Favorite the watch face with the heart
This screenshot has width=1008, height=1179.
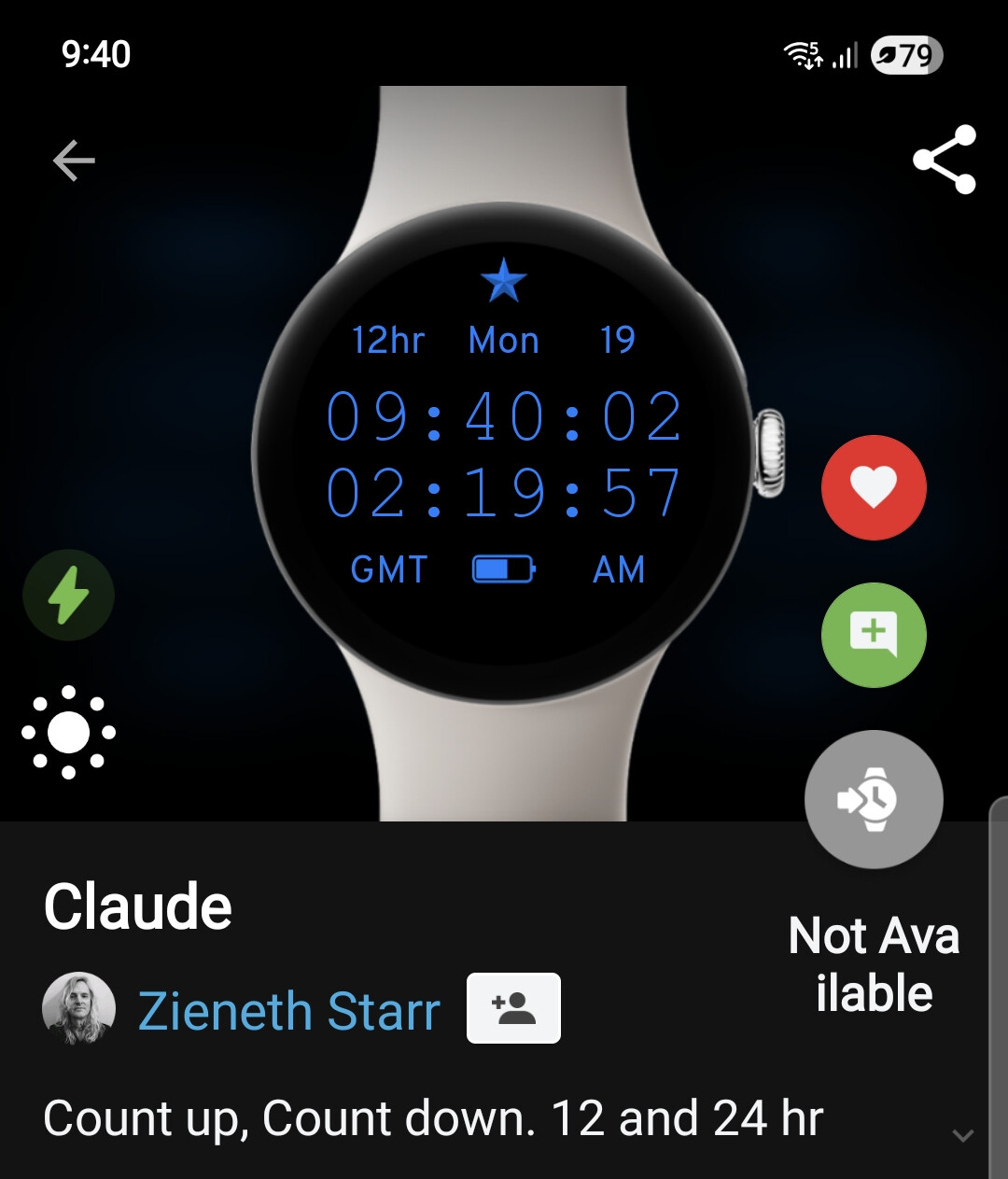click(873, 487)
